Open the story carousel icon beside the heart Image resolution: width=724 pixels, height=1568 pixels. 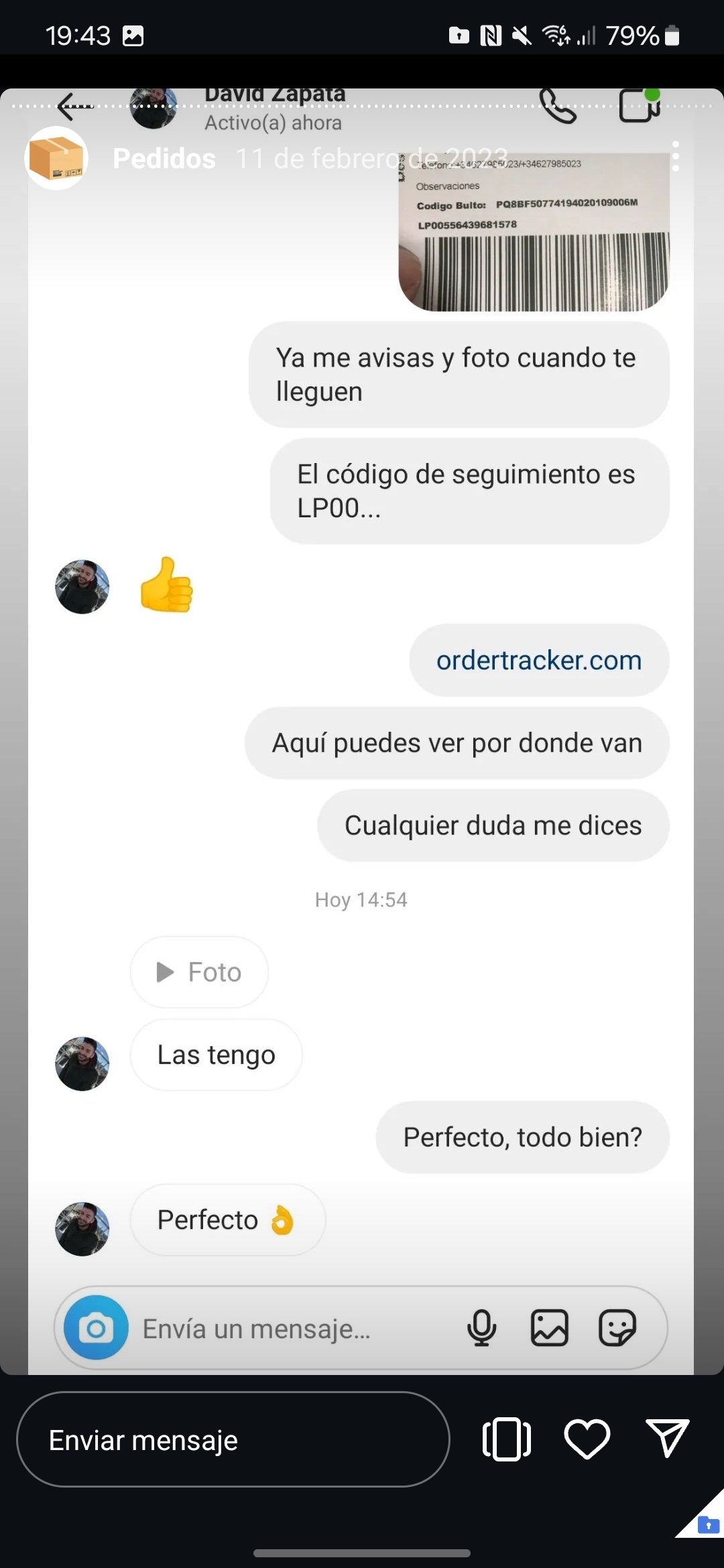click(507, 1439)
